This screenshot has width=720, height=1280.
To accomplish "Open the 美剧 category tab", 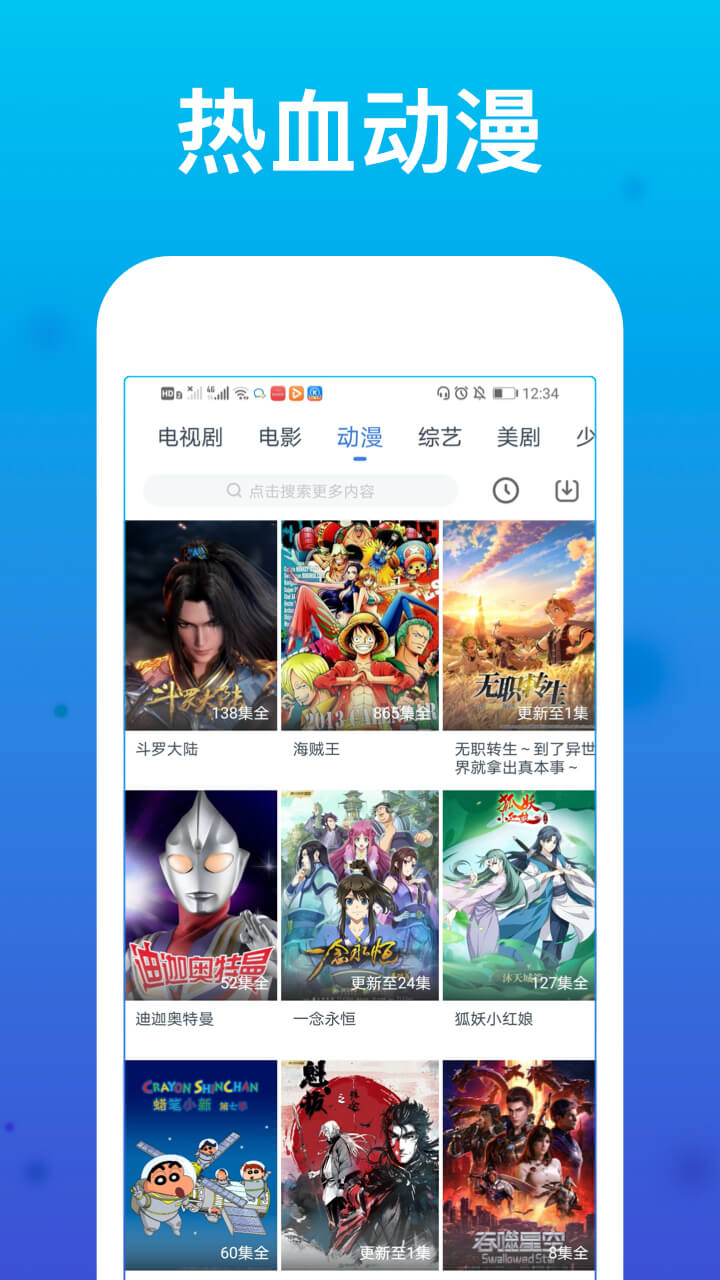I will click(517, 437).
